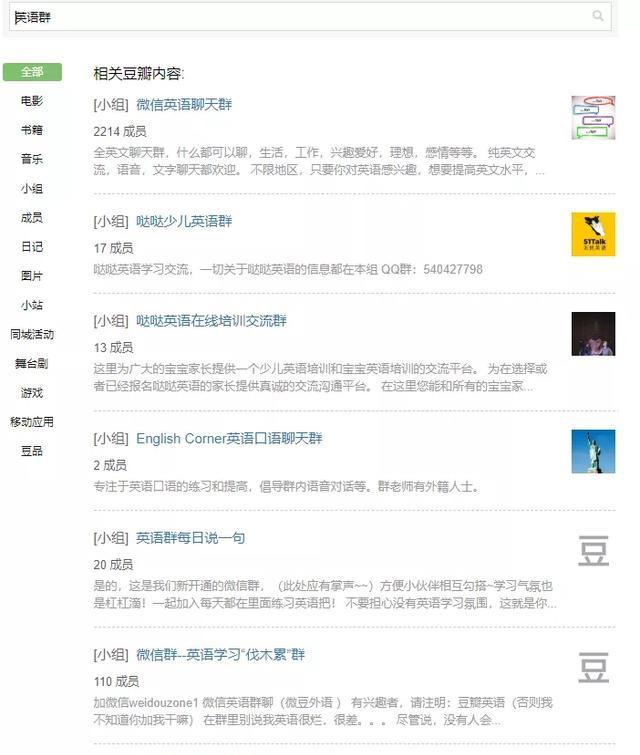Open 微信群--英语学习"伐木累"群 link
640x755 pixels.
(220, 654)
